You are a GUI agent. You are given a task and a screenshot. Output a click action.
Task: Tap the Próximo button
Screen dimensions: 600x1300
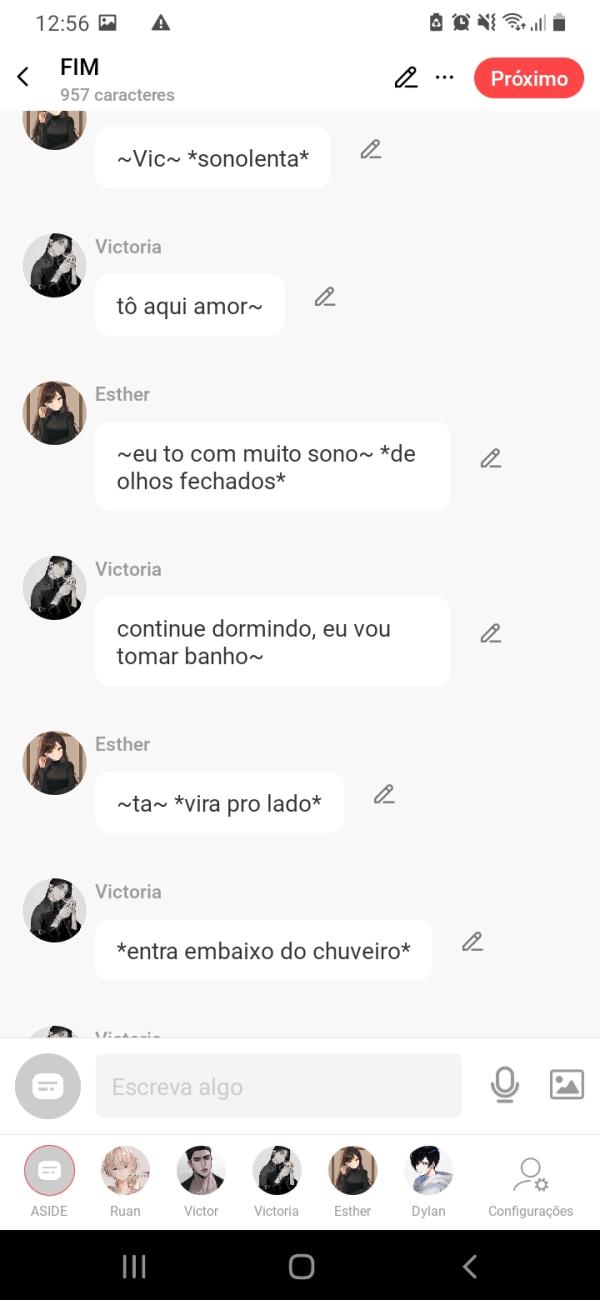(x=528, y=78)
